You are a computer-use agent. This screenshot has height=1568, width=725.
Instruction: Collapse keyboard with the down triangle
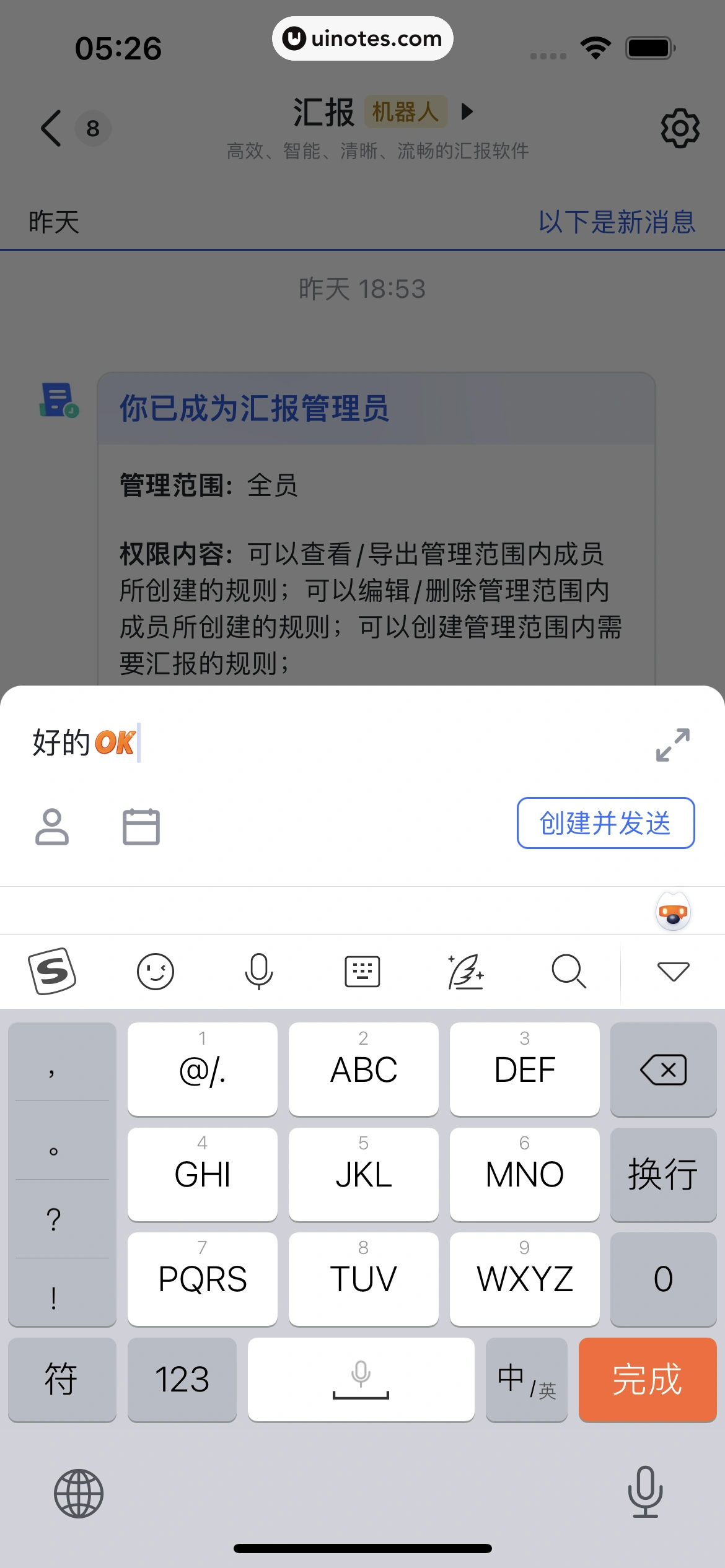(672, 971)
